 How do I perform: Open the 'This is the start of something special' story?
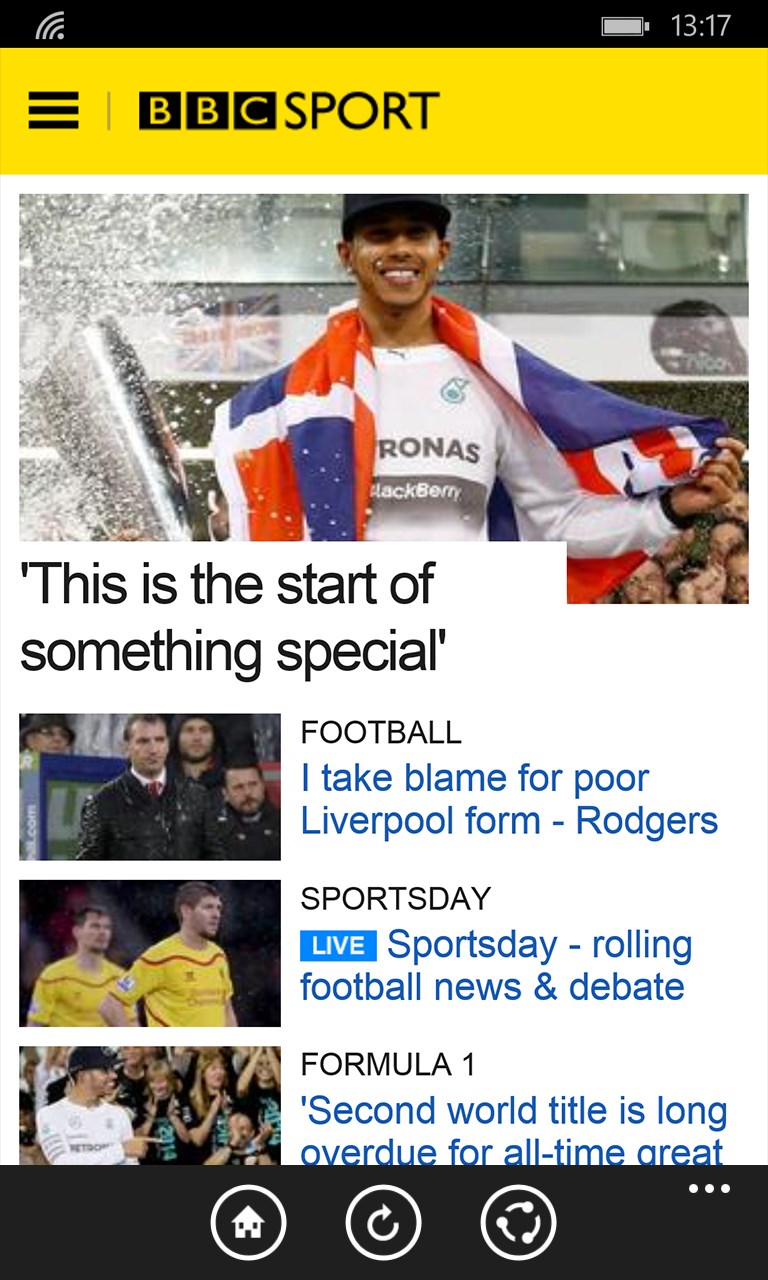[230, 617]
